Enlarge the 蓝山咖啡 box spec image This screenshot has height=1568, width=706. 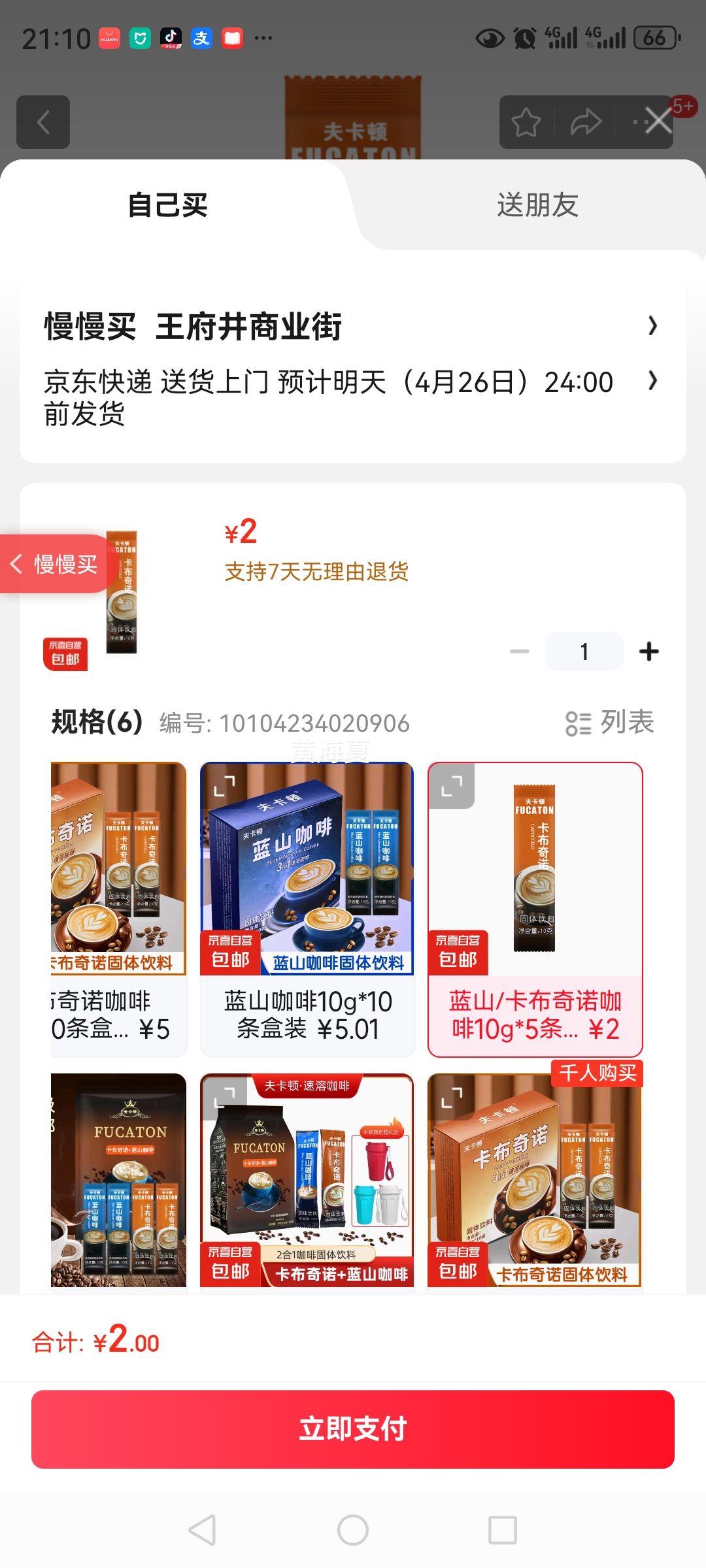(x=224, y=785)
